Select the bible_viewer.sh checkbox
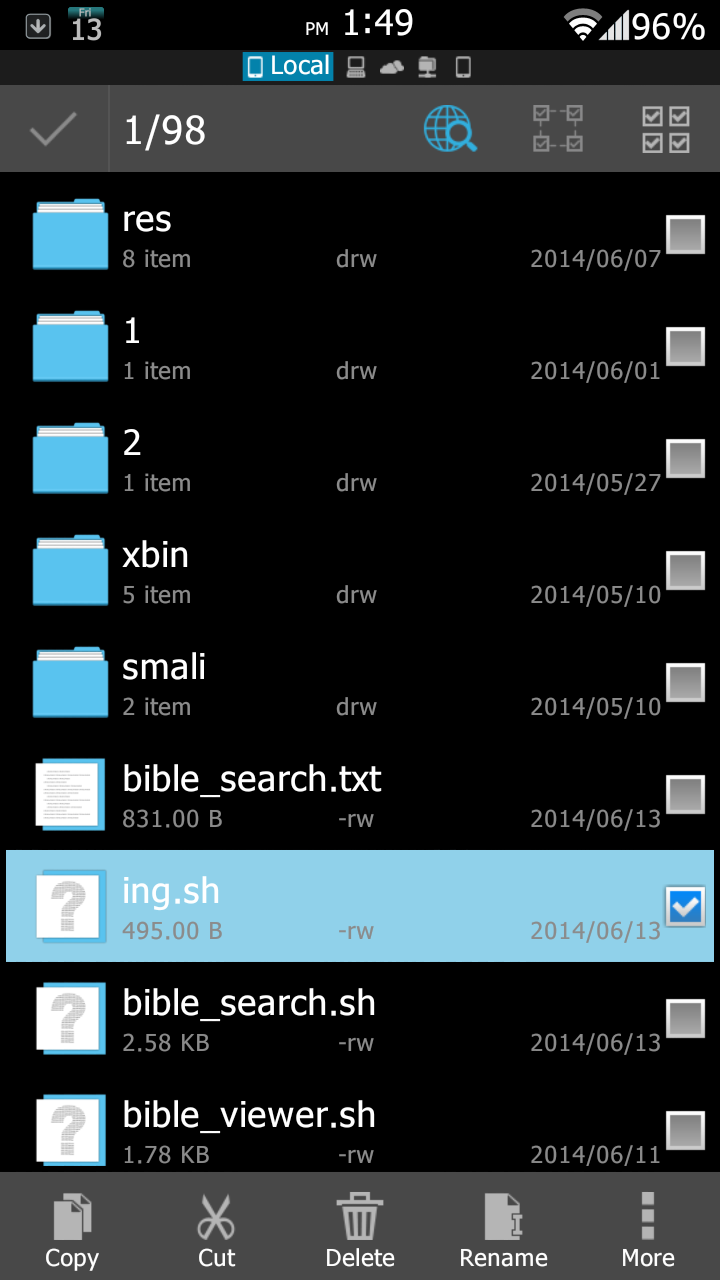 [686, 1131]
